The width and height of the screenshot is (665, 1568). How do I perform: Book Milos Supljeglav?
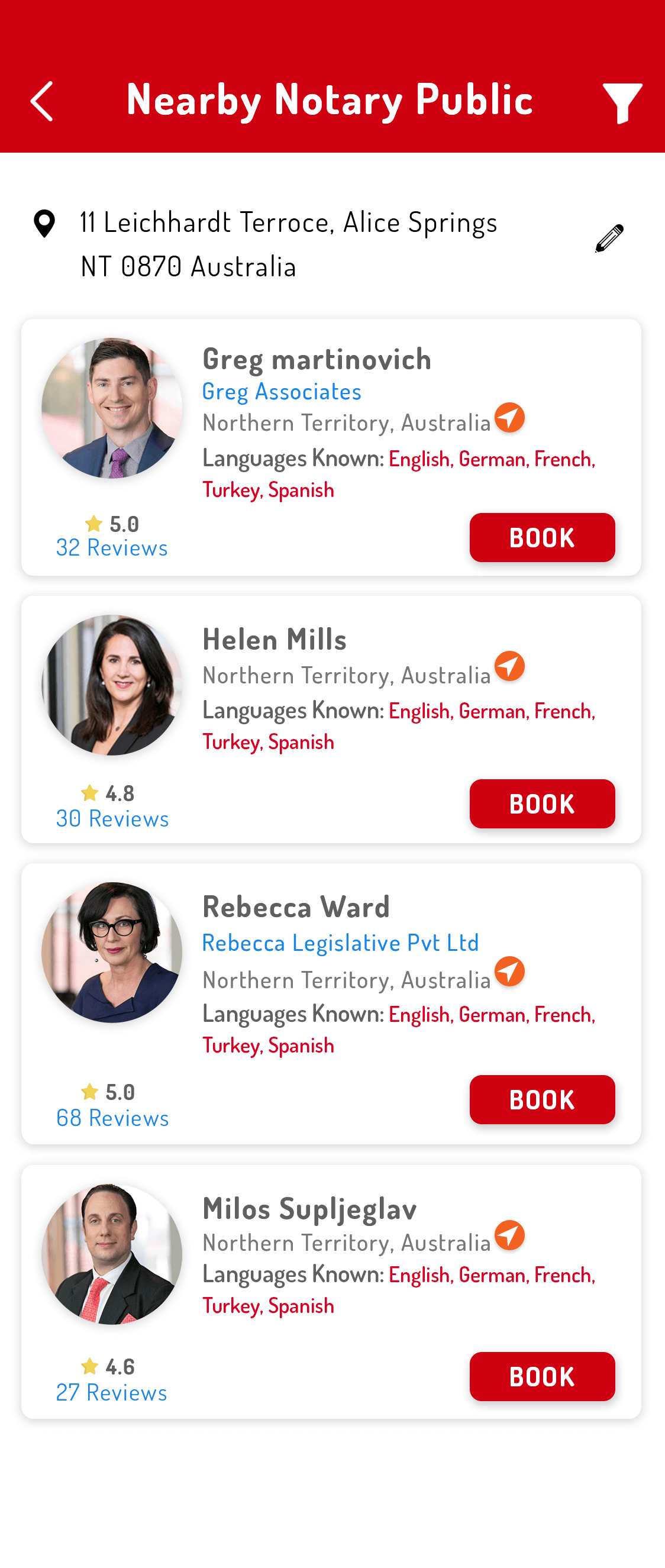[541, 1376]
